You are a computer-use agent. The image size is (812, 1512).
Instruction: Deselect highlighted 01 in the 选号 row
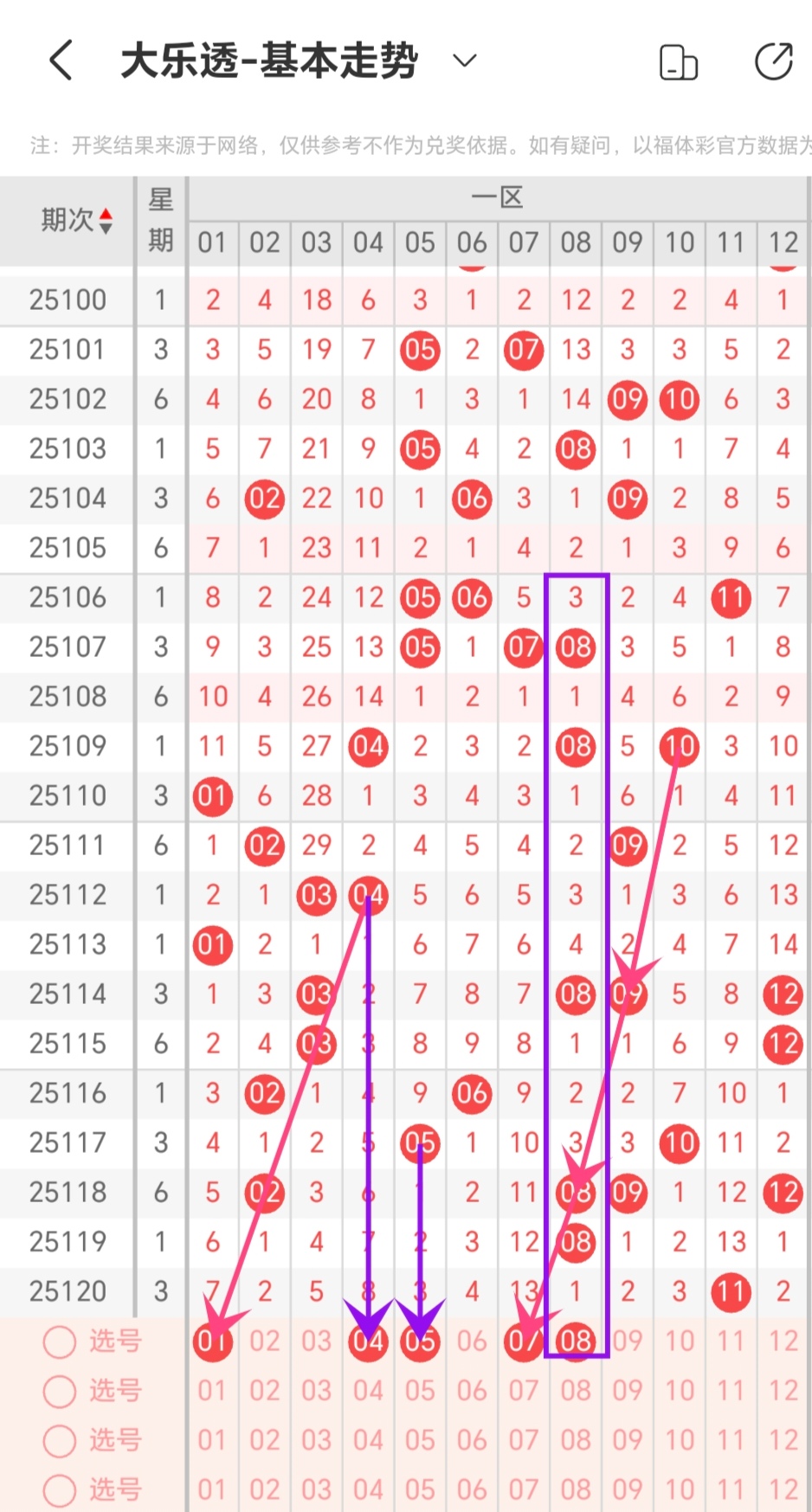click(212, 1341)
